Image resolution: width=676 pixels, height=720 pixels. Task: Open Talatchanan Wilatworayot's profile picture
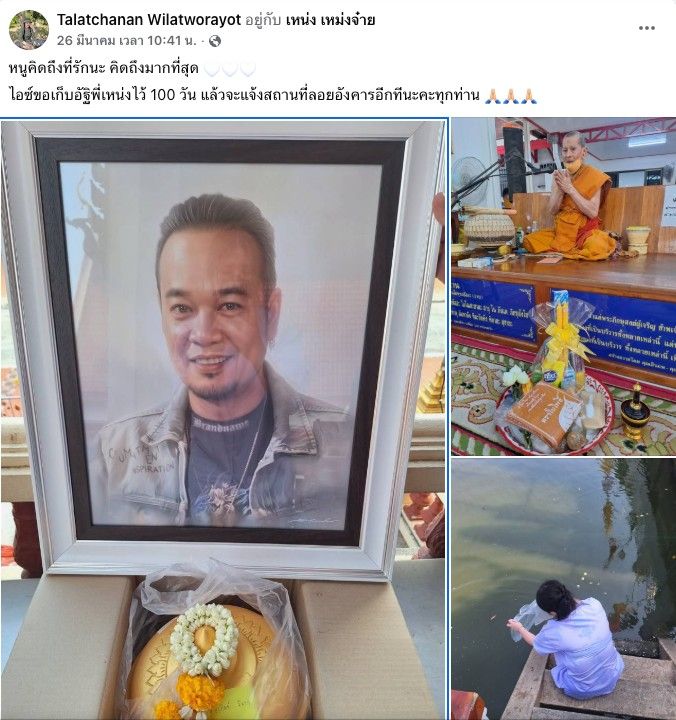(28, 30)
